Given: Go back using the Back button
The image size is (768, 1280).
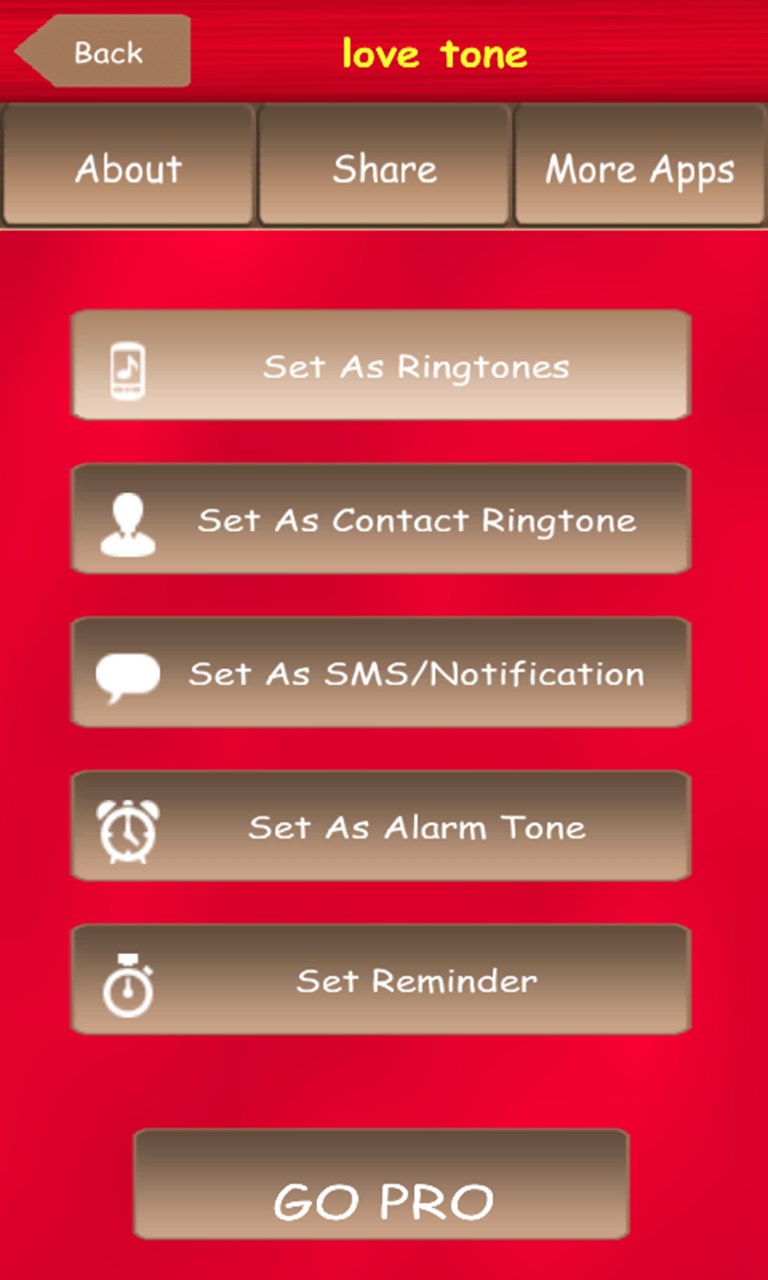Looking at the screenshot, I should coord(103,51).
